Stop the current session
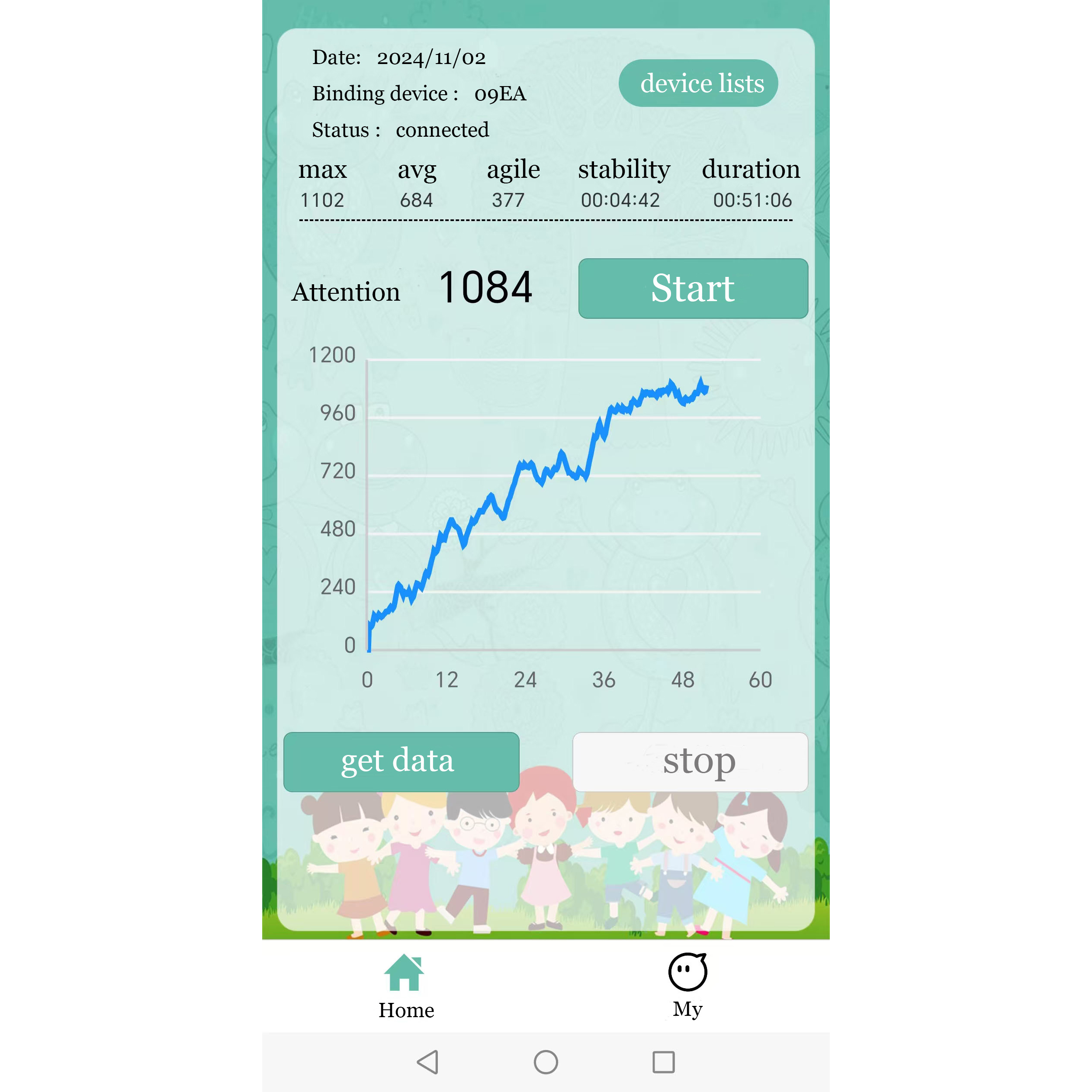The image size is (1092, 1092). pyautogui.click(x=690, y=761)
